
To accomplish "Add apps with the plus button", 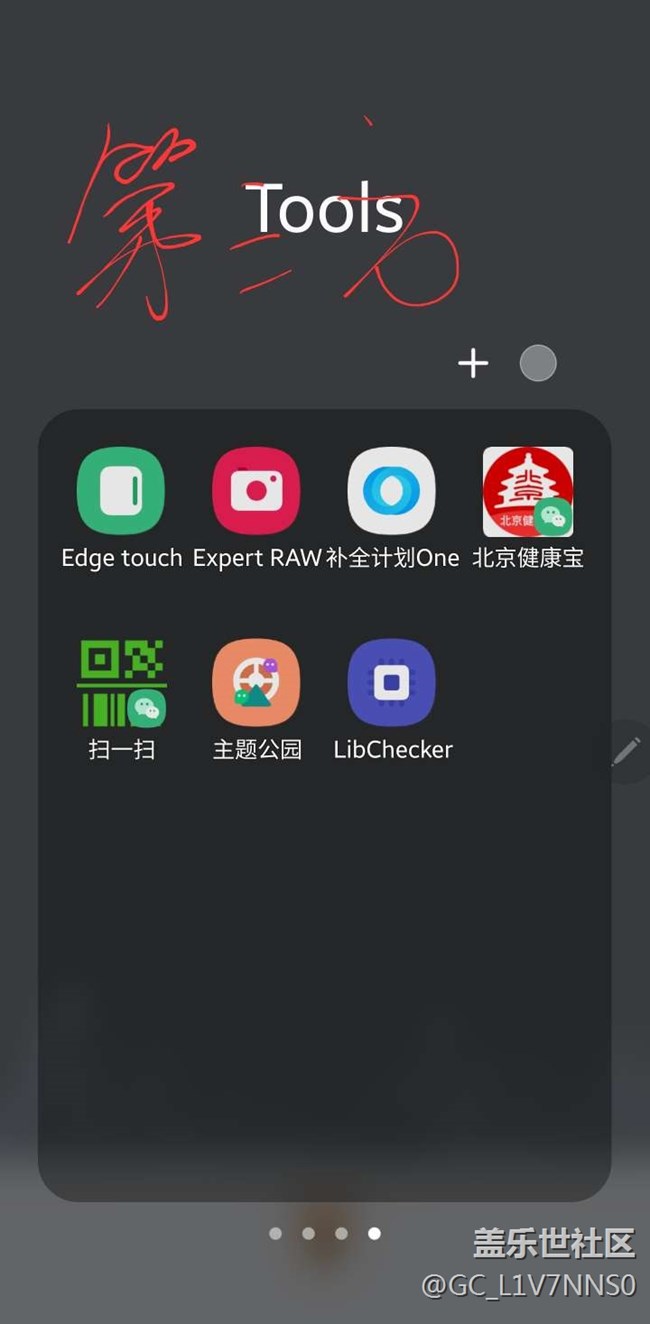I will pyautogui.click(x=473, y=363).
